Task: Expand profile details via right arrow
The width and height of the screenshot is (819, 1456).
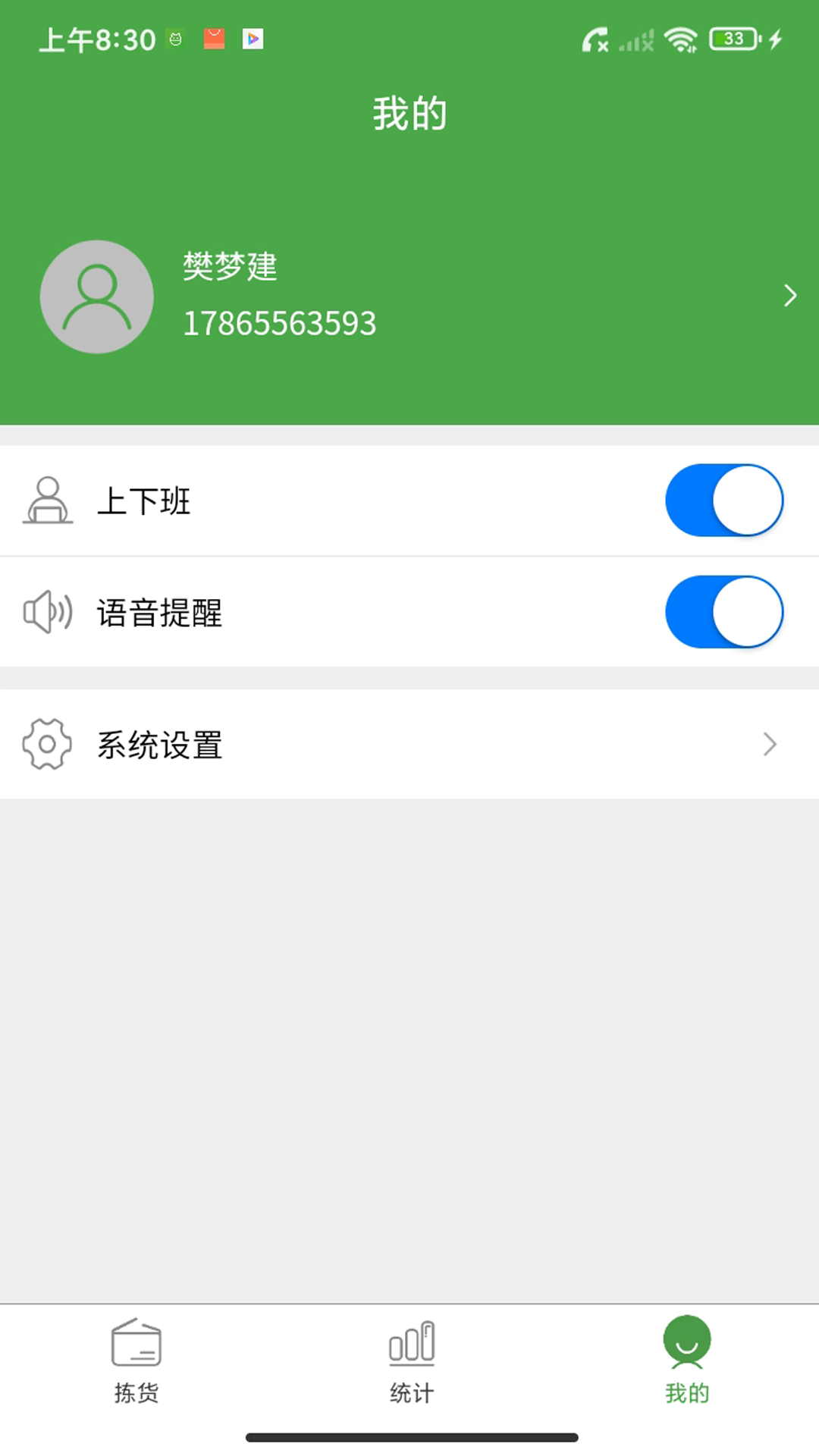Action: pyautogui.click(x=790, y=296)
